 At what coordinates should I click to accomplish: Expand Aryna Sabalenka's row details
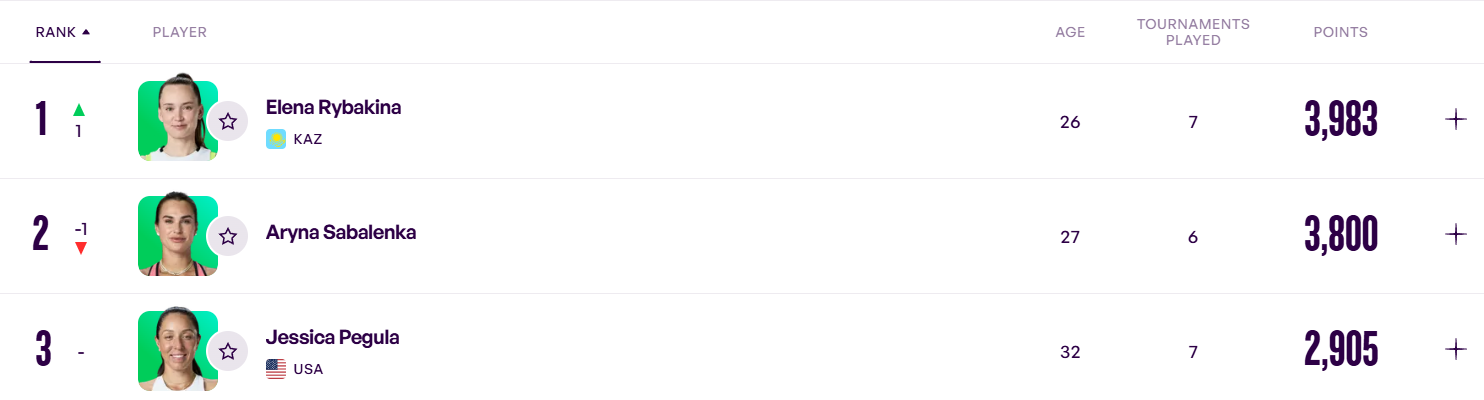[1456, 235]
